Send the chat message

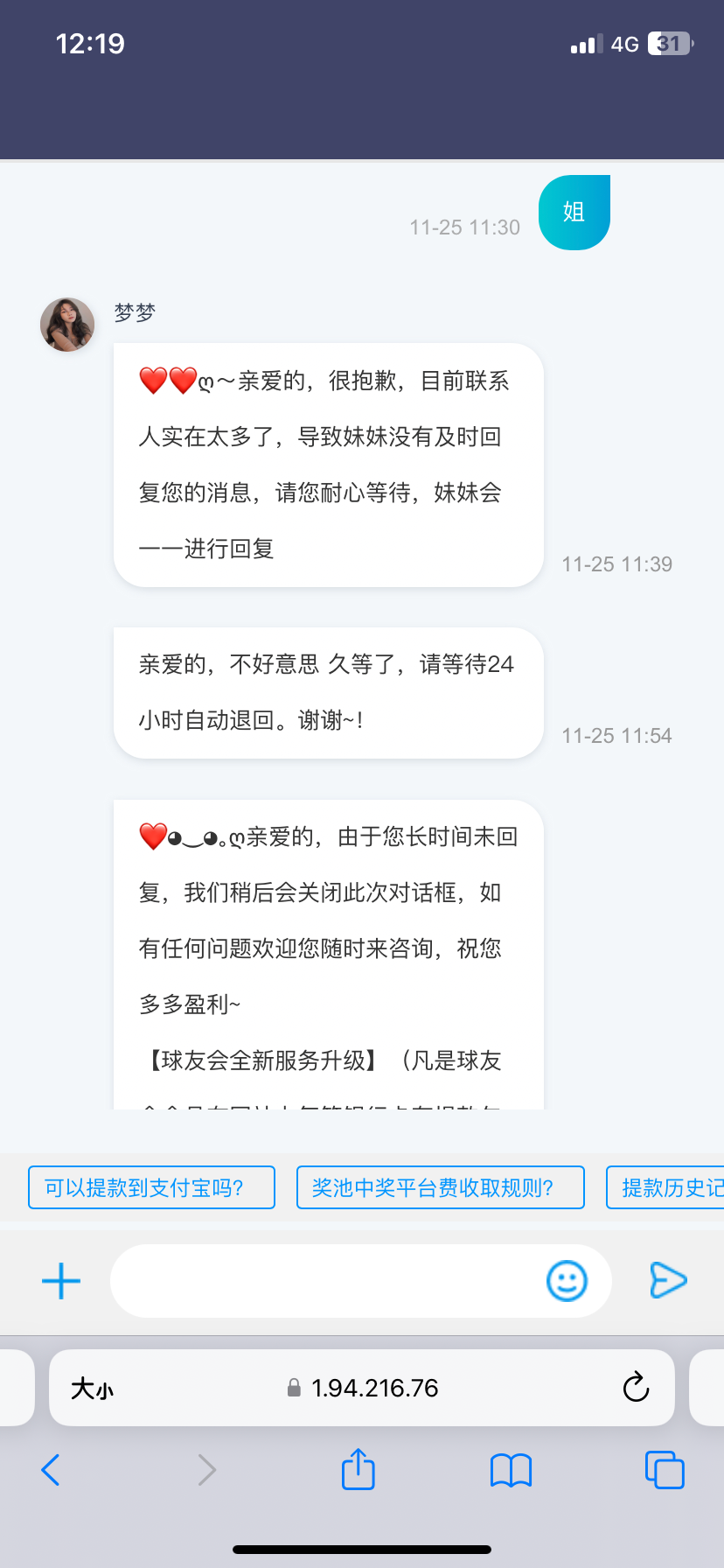click(x=669, y=1280)
